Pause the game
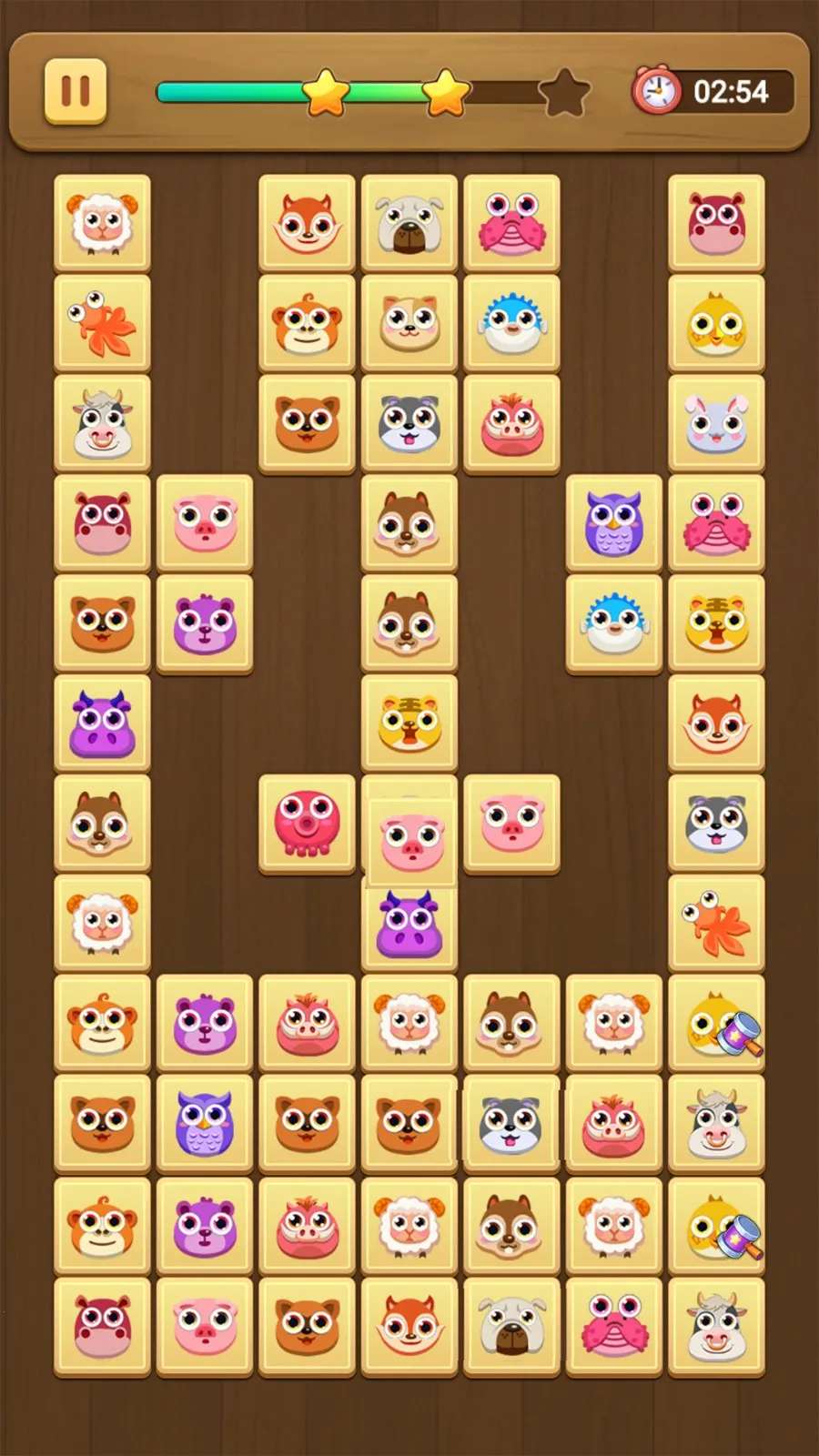The image size is (819, 1456). (76, 91)
